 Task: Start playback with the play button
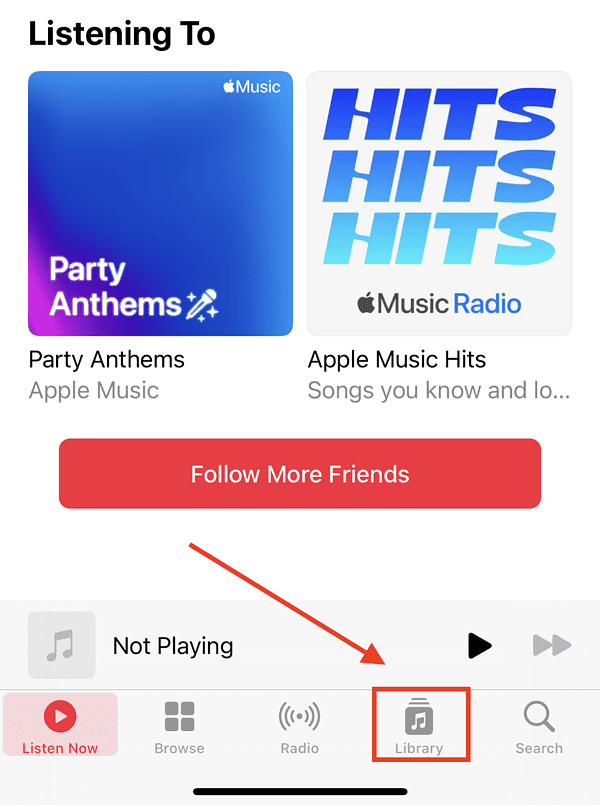(x=480, y=646)
